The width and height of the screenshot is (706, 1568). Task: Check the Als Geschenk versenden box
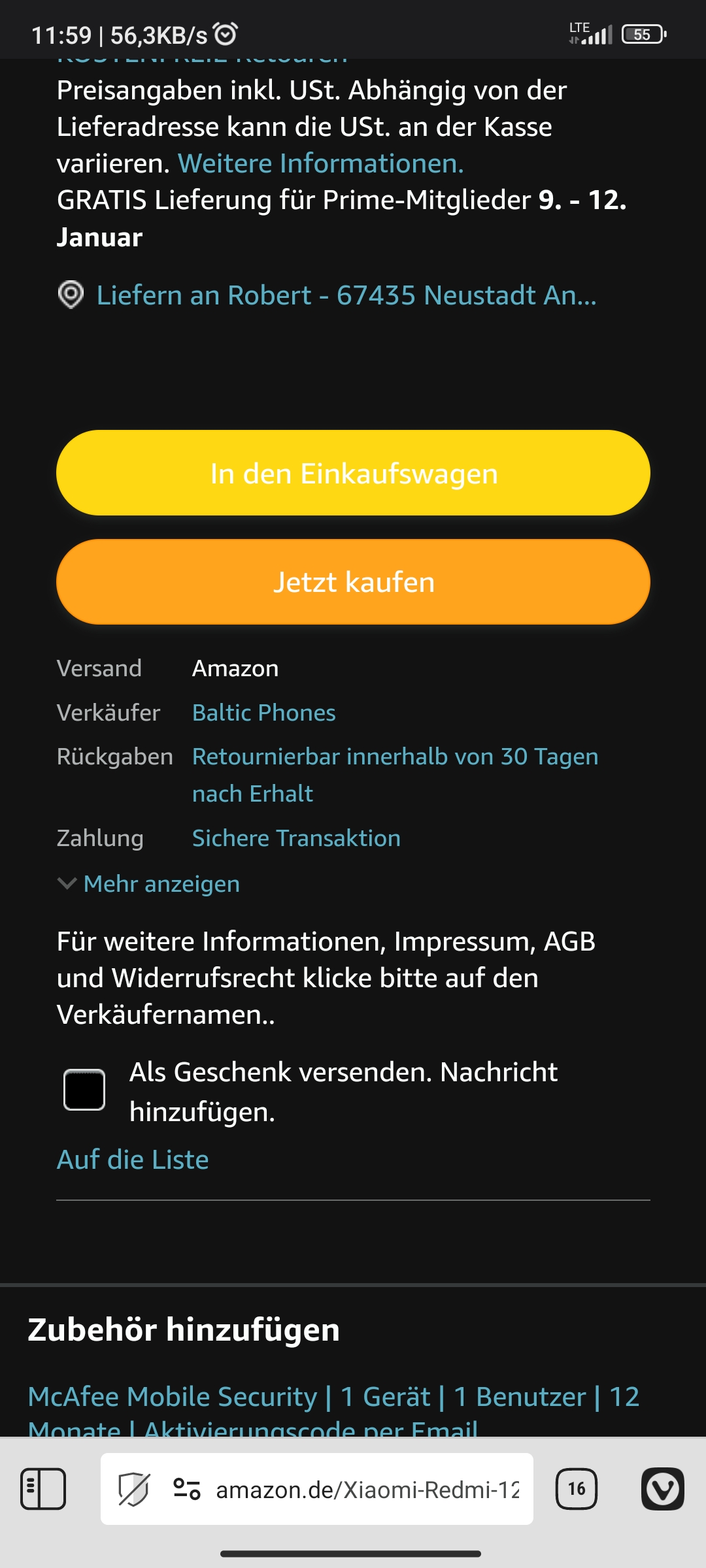(84, 1090)
